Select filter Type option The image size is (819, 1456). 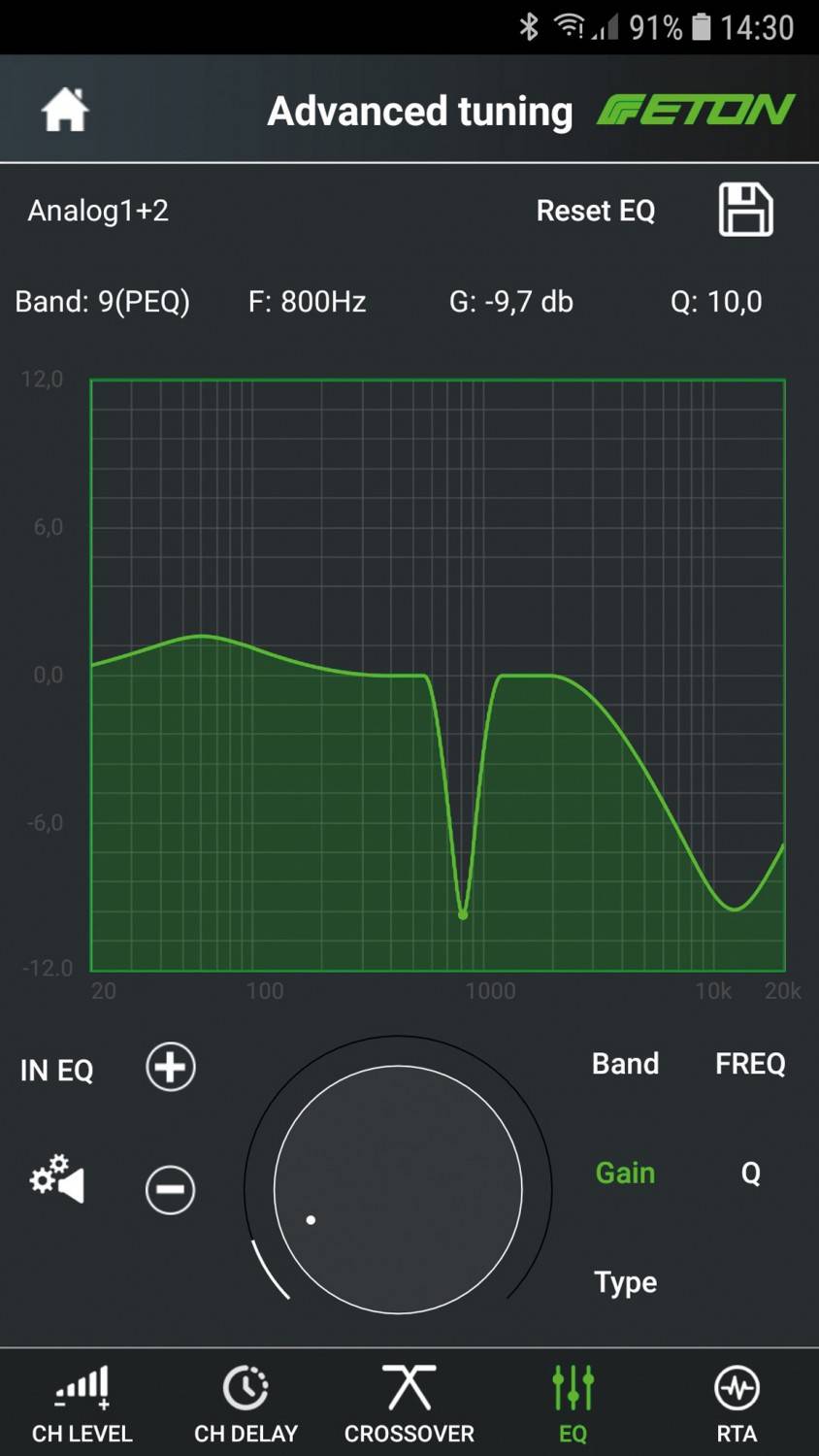[x=625, y=1282]
